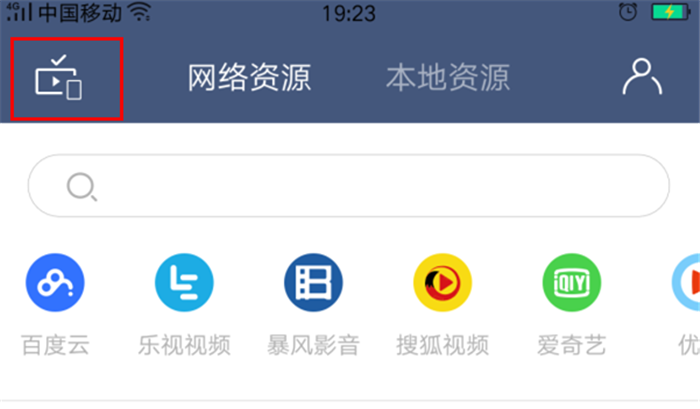
Task: Select 搜狐视频
Action: click(x=442, y=283)
